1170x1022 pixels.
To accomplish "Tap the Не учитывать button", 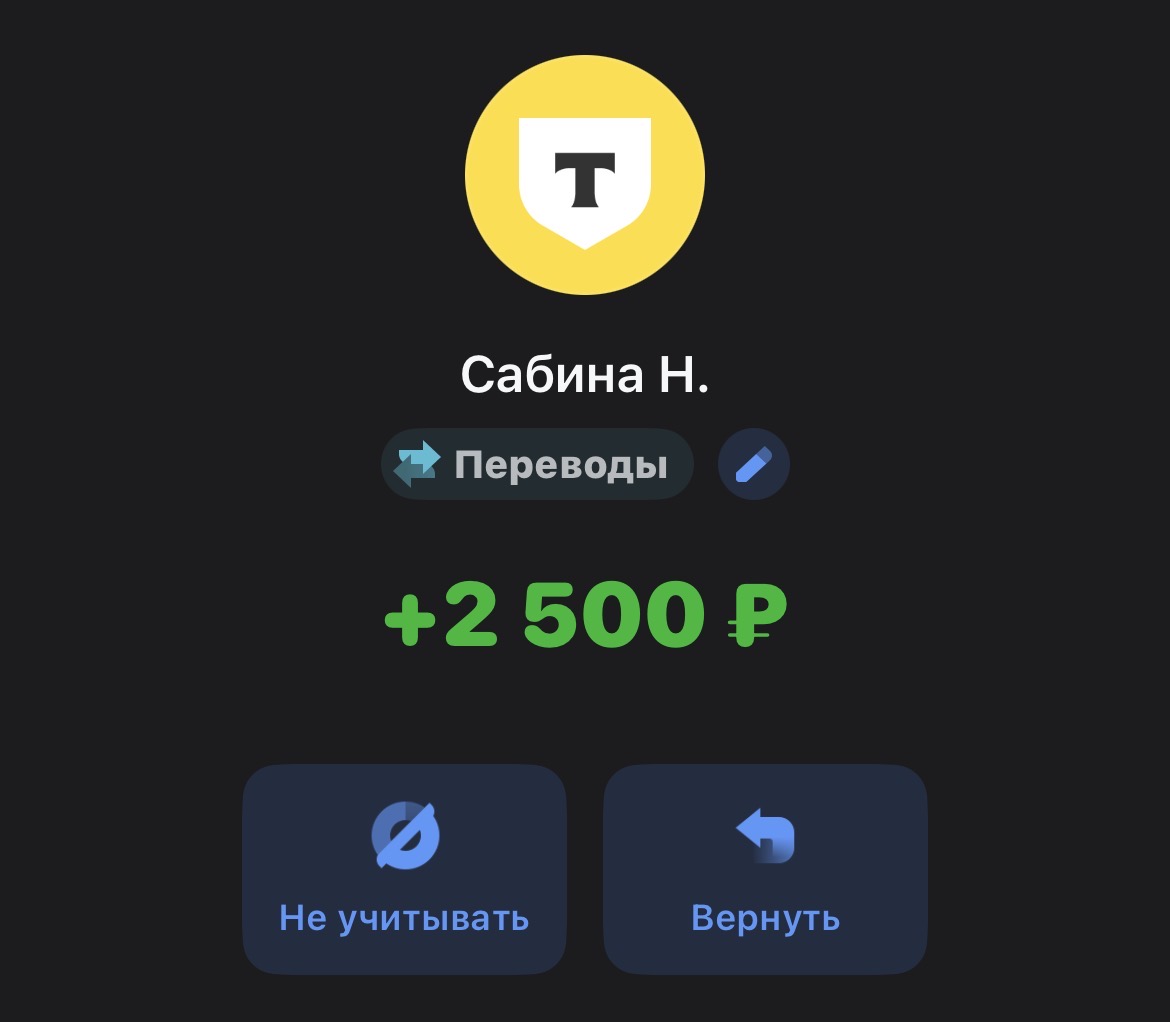I will tap(404, 869).
